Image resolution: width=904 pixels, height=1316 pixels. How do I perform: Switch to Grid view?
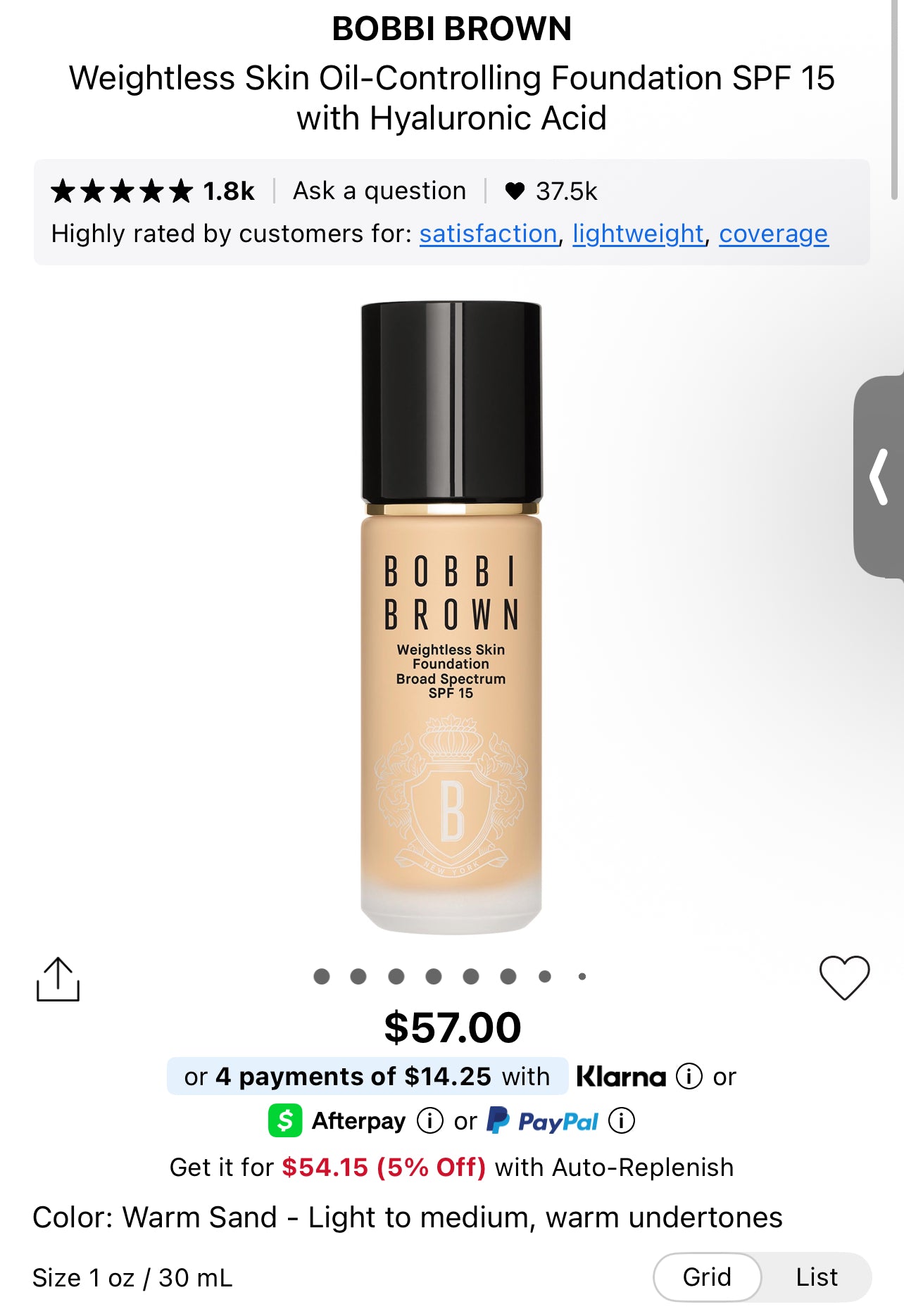706,1277
